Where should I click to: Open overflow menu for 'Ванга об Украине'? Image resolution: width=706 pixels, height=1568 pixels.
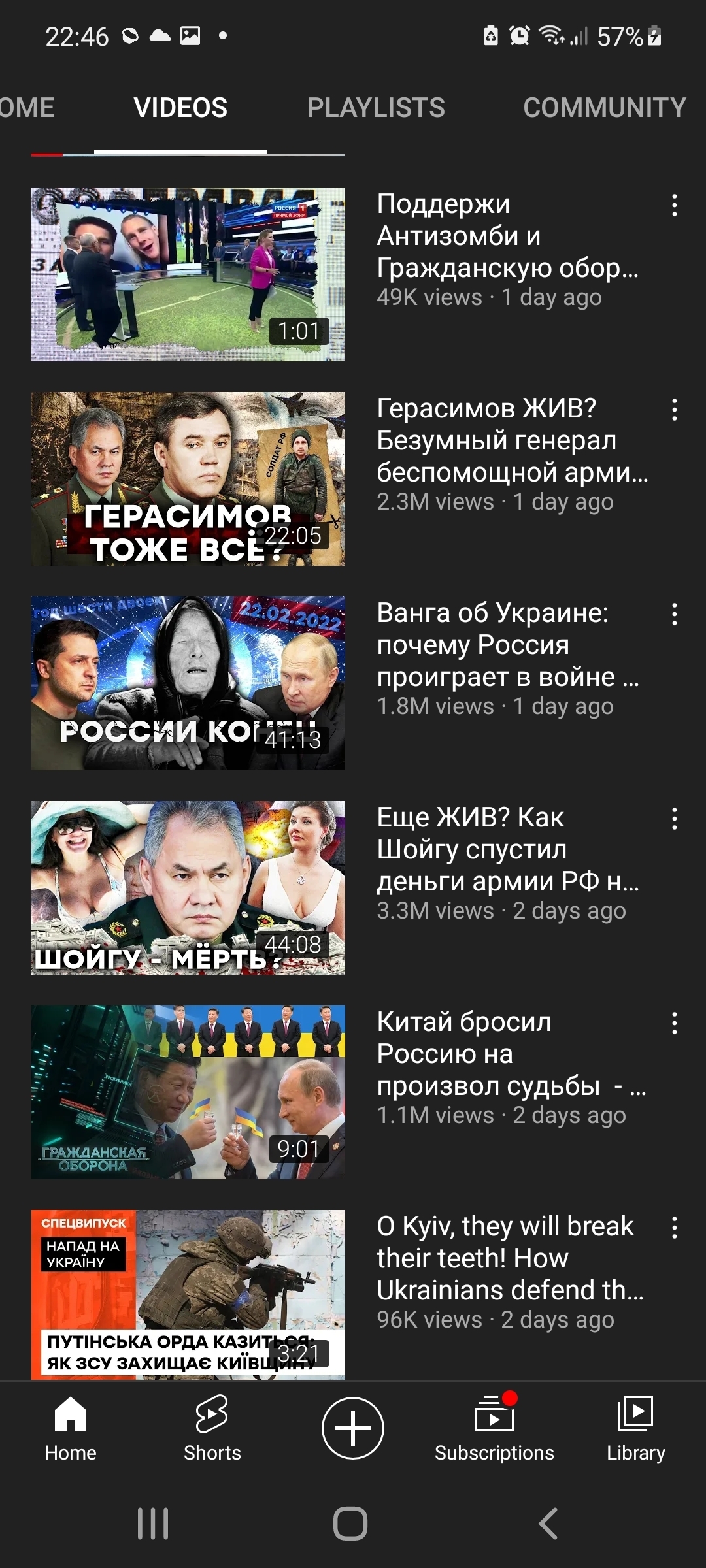coord(674,615)
